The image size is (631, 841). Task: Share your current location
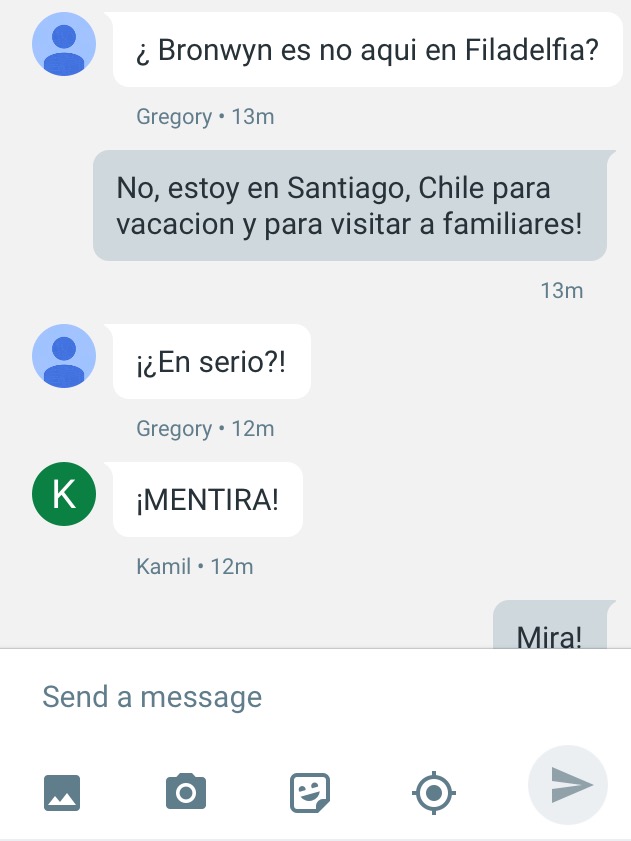click(x=434, y=793)
